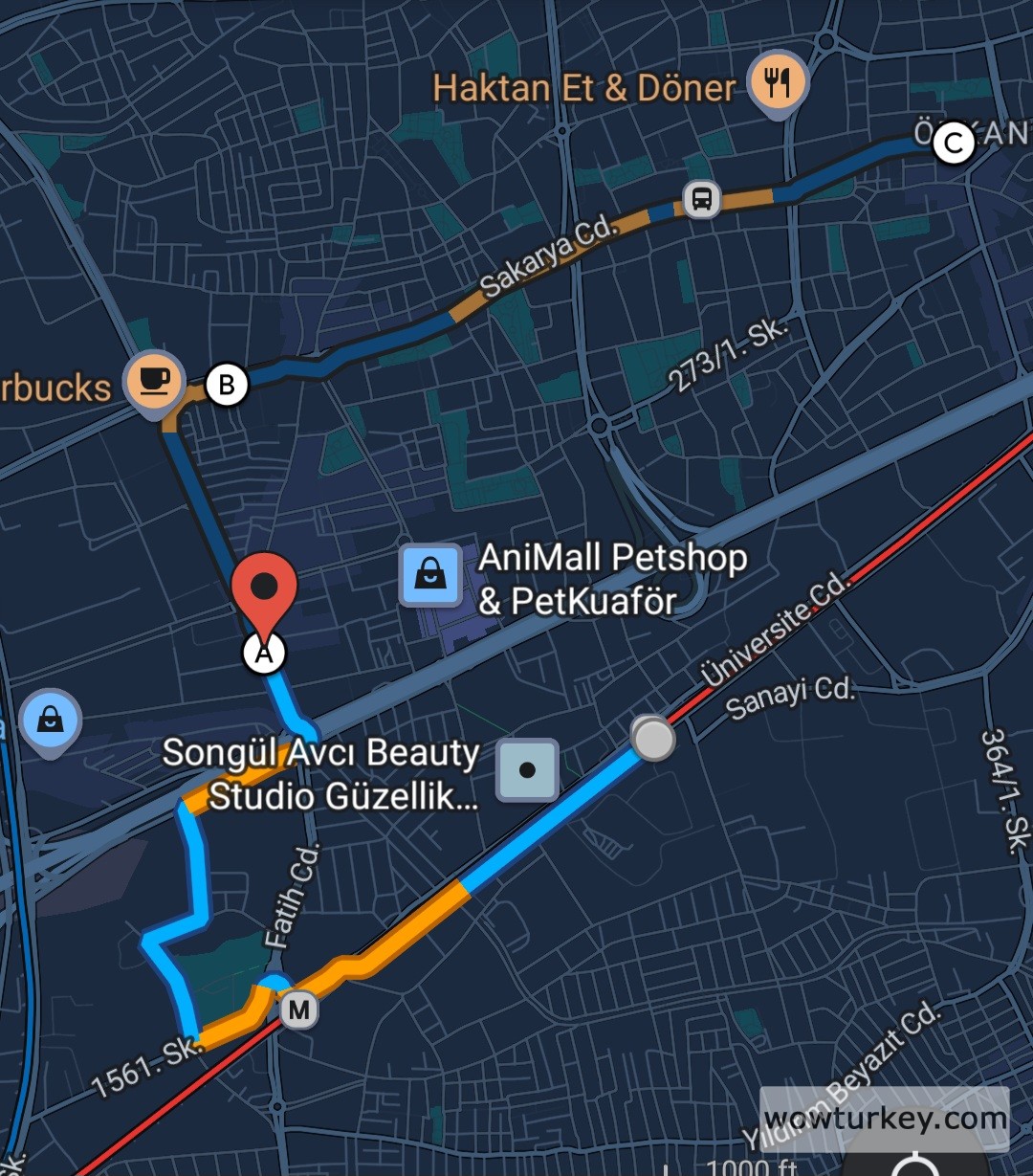Viewport: 1033px width, 1176px height.
Task: Tap the bus stop icon on Sakarya Cd.
Action: (x=701, y=199)
